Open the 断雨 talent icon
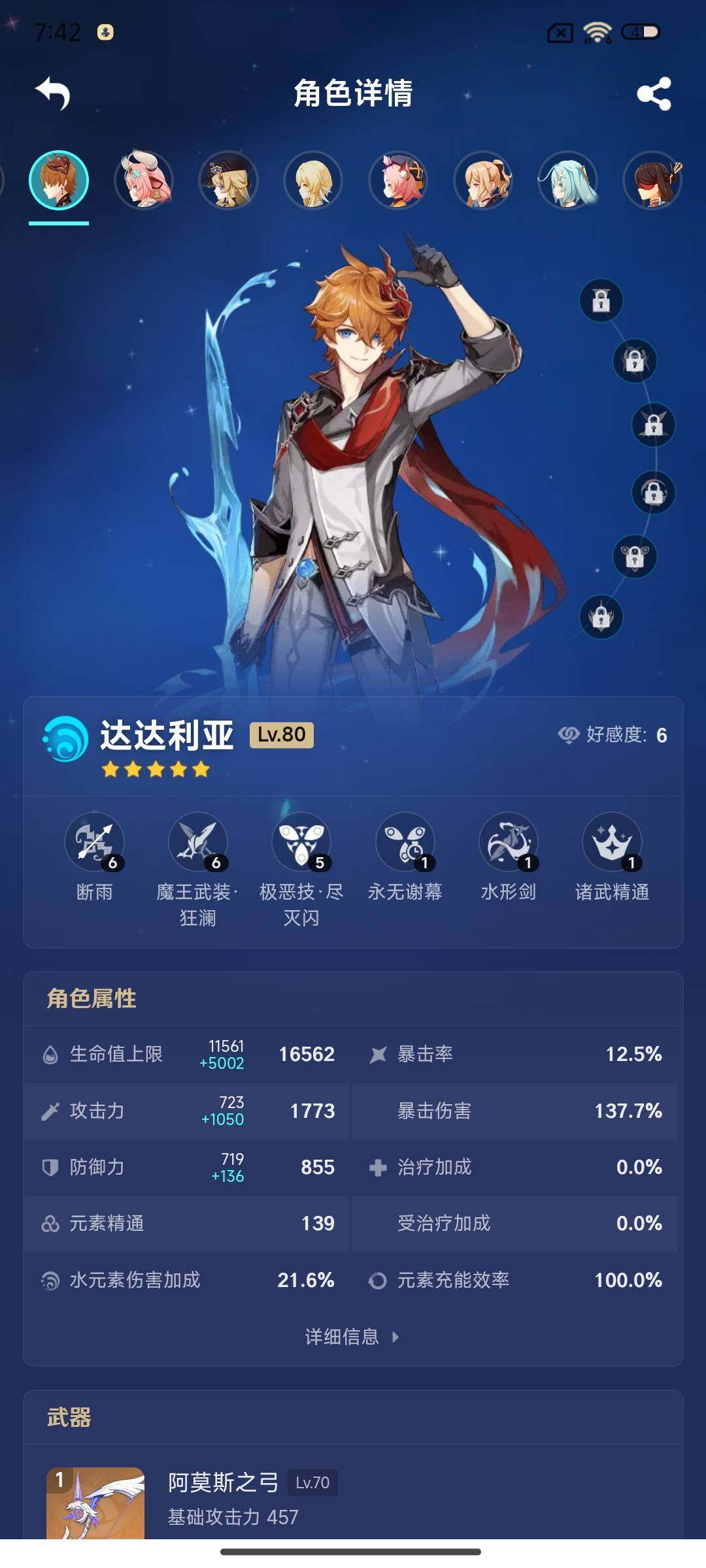The height and width of the screenshot is (1568, 706). tap(94, 842)
